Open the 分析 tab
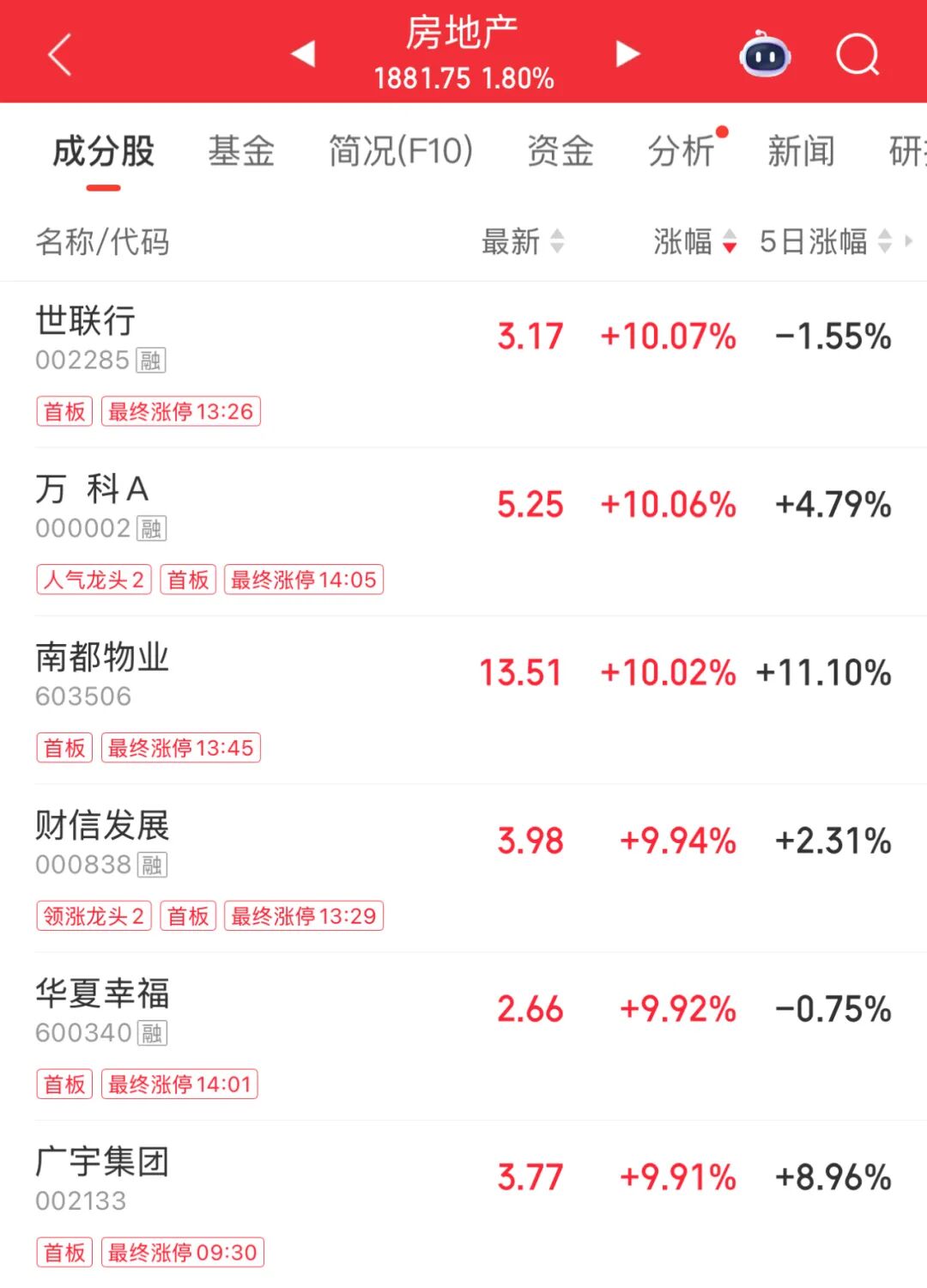 [682, 151]
